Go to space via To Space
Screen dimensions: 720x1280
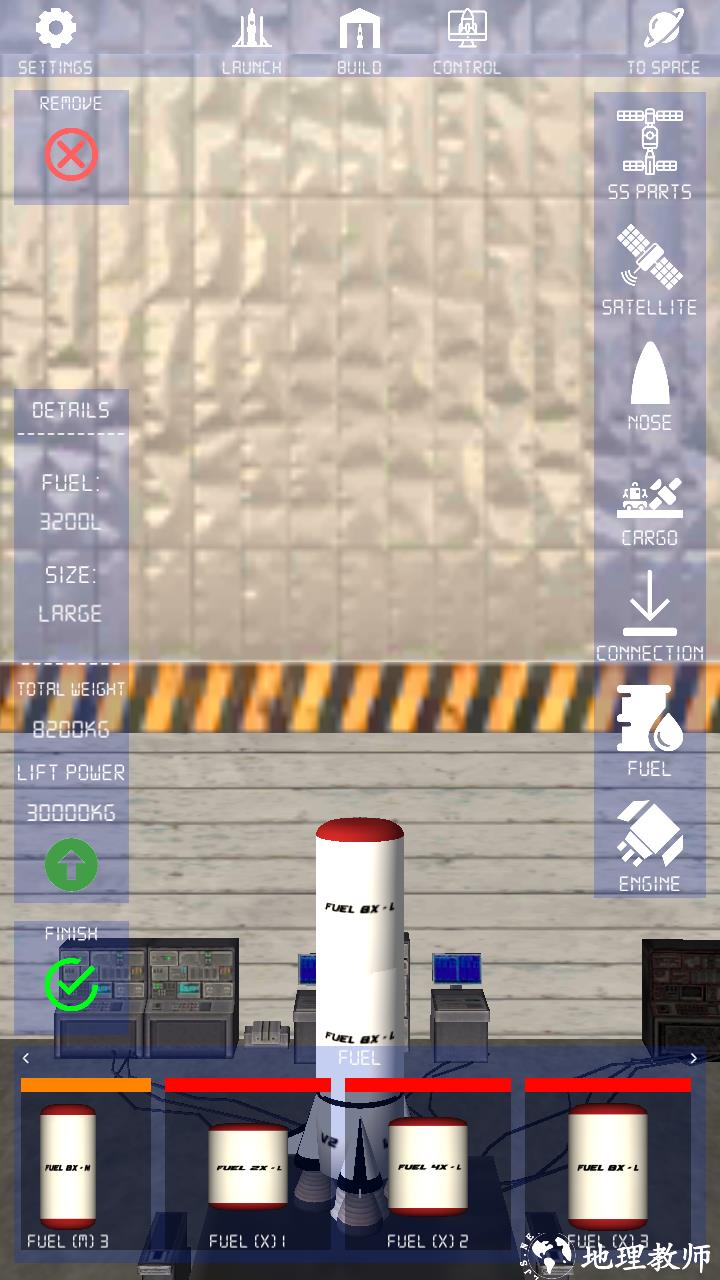click(663, 40)
